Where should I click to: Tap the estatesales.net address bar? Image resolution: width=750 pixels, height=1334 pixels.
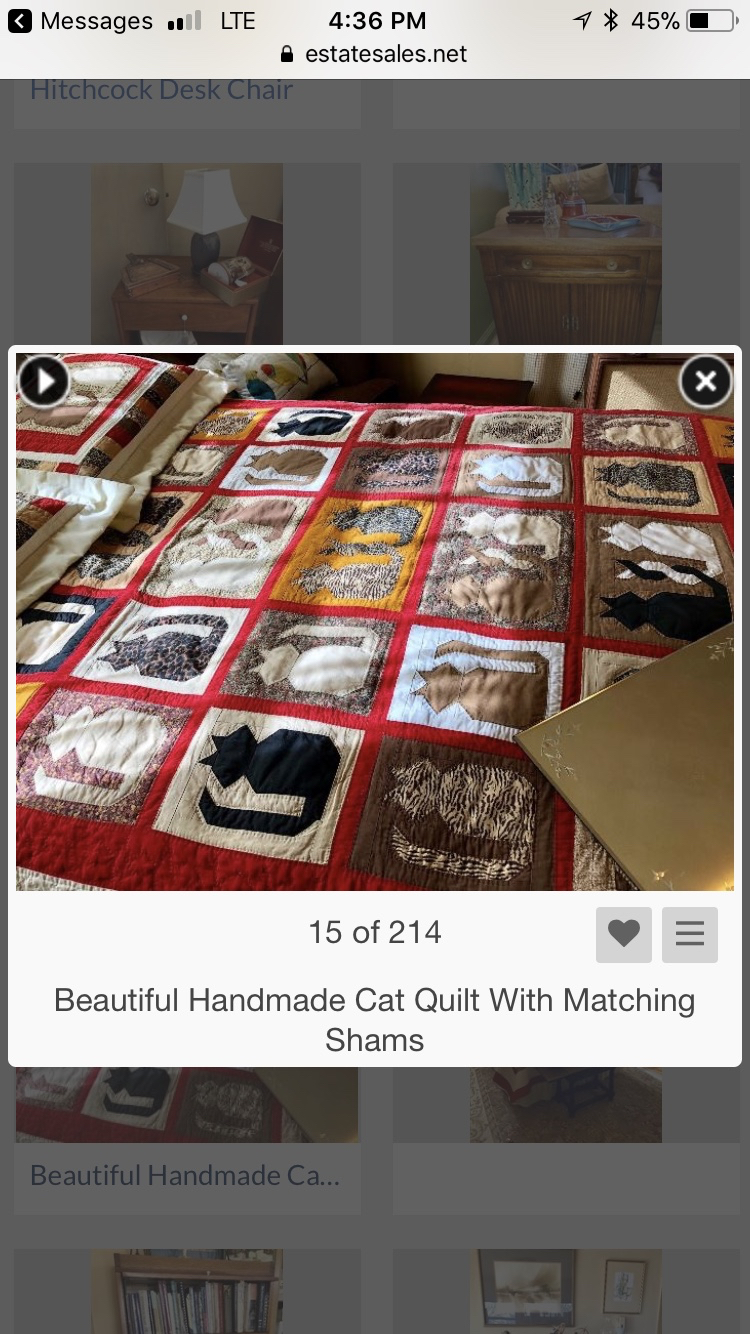click(x=375, y=54)
